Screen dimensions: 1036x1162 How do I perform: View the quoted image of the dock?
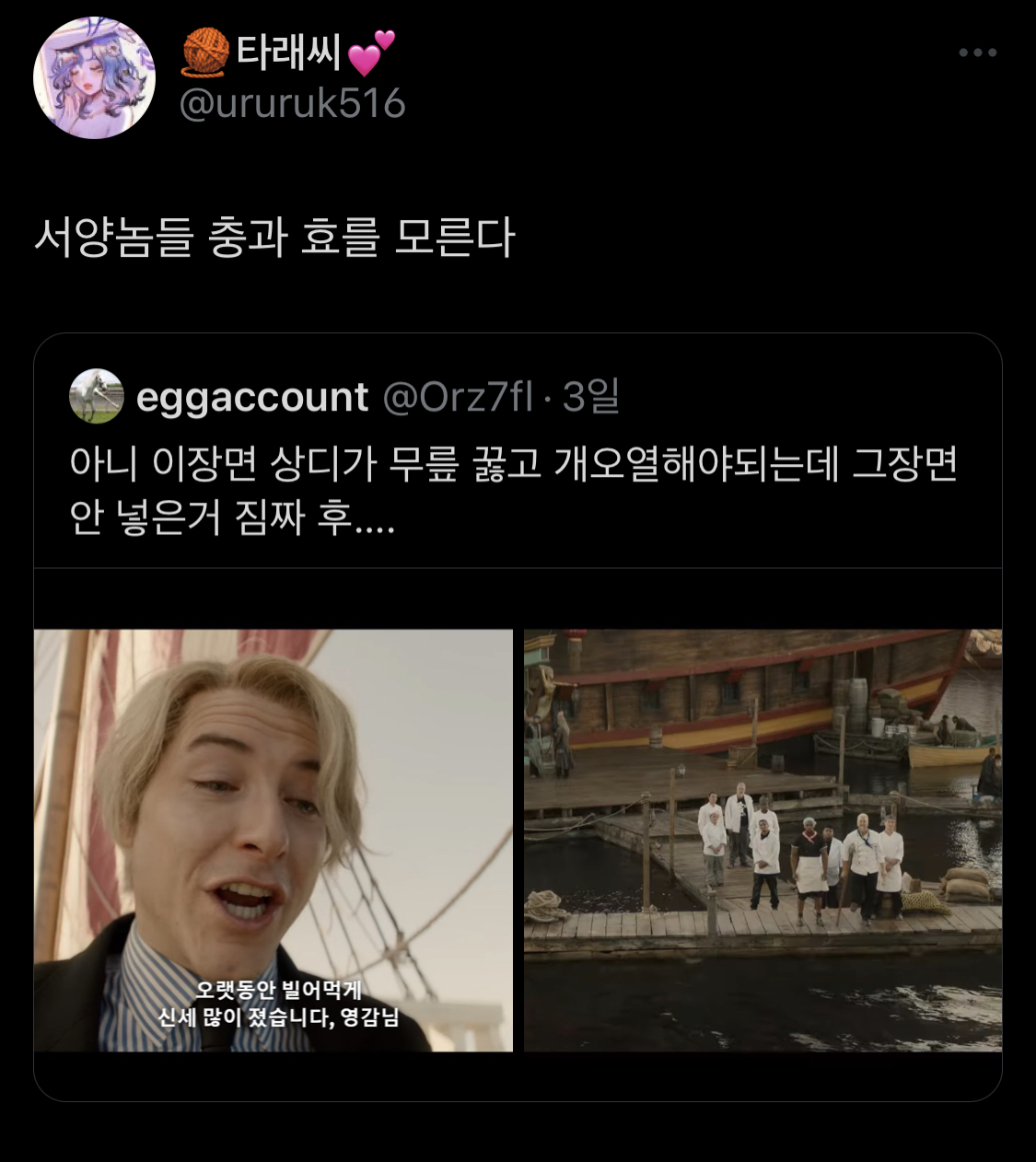click(x=762, y=841)
